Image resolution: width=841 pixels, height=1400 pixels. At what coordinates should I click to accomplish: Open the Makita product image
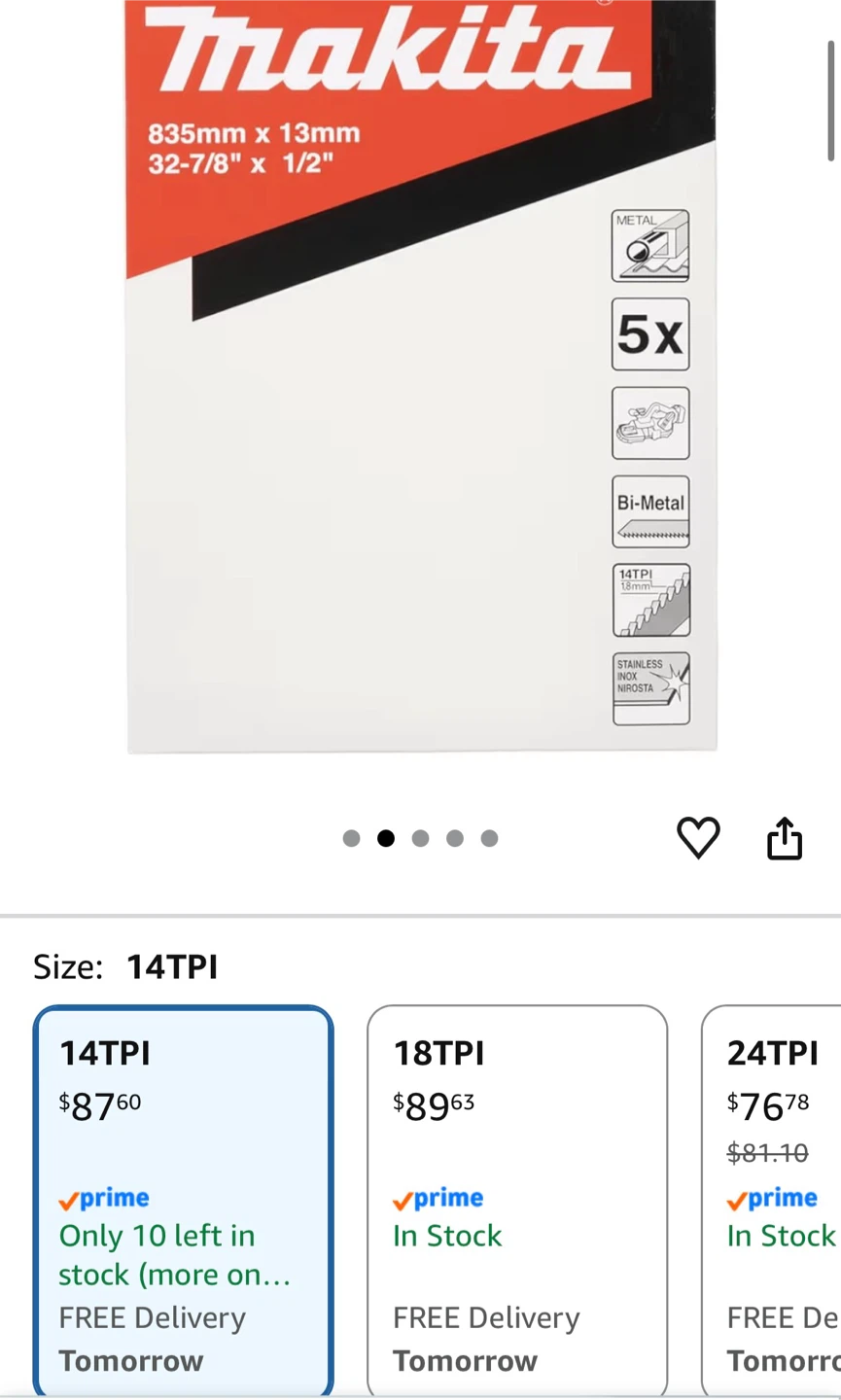421,376
